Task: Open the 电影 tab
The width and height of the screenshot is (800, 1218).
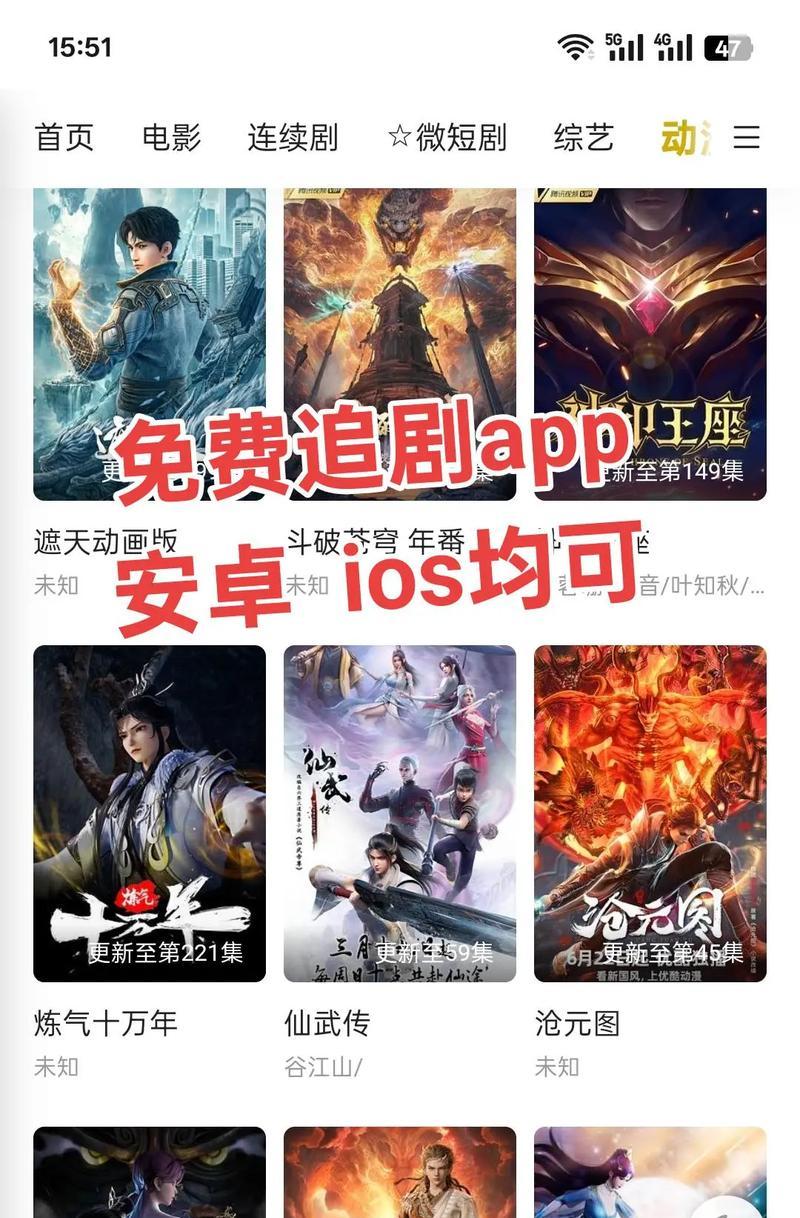Action: 171,138
